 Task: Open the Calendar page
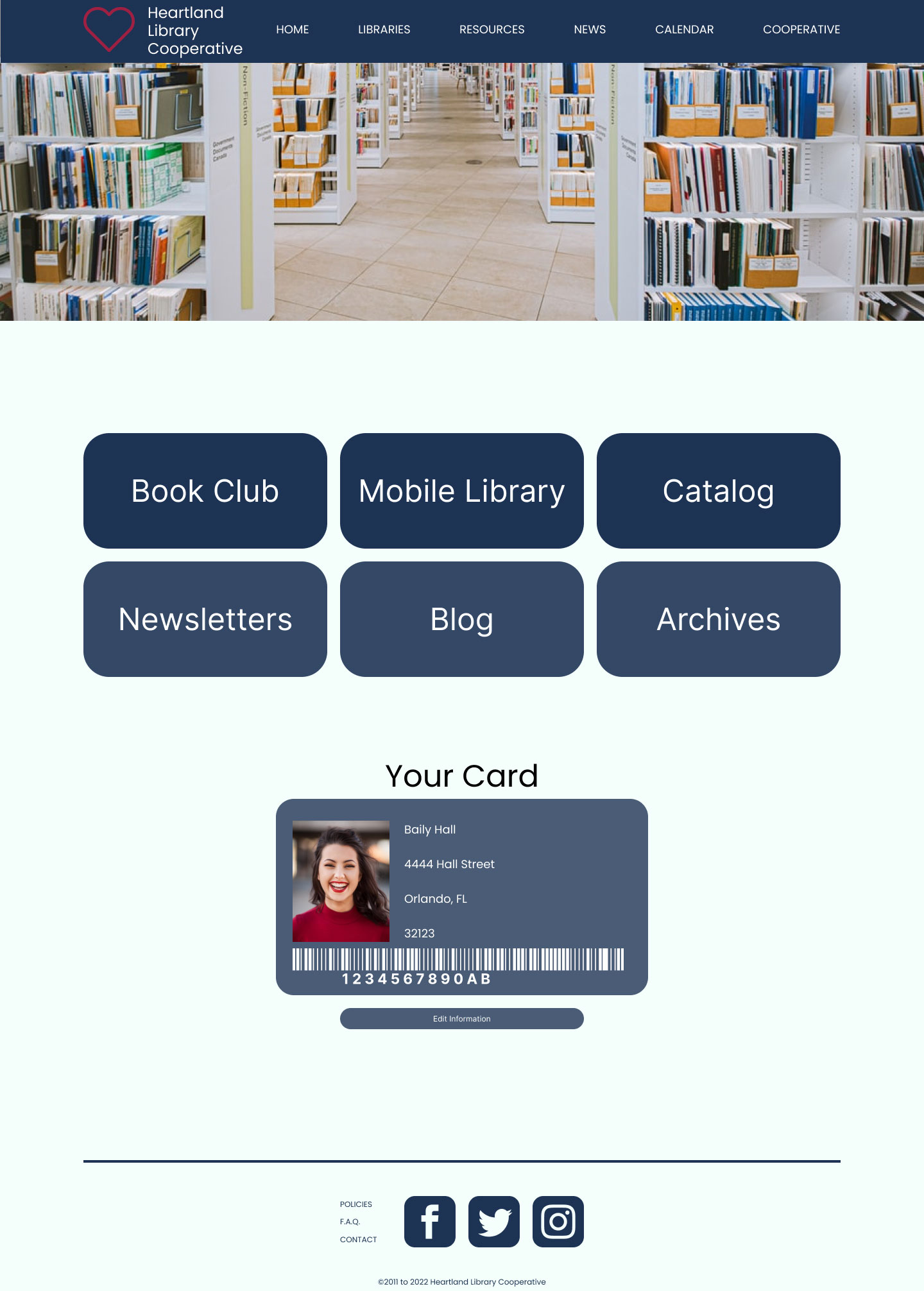pyautogui.click(x=684, y=30)
